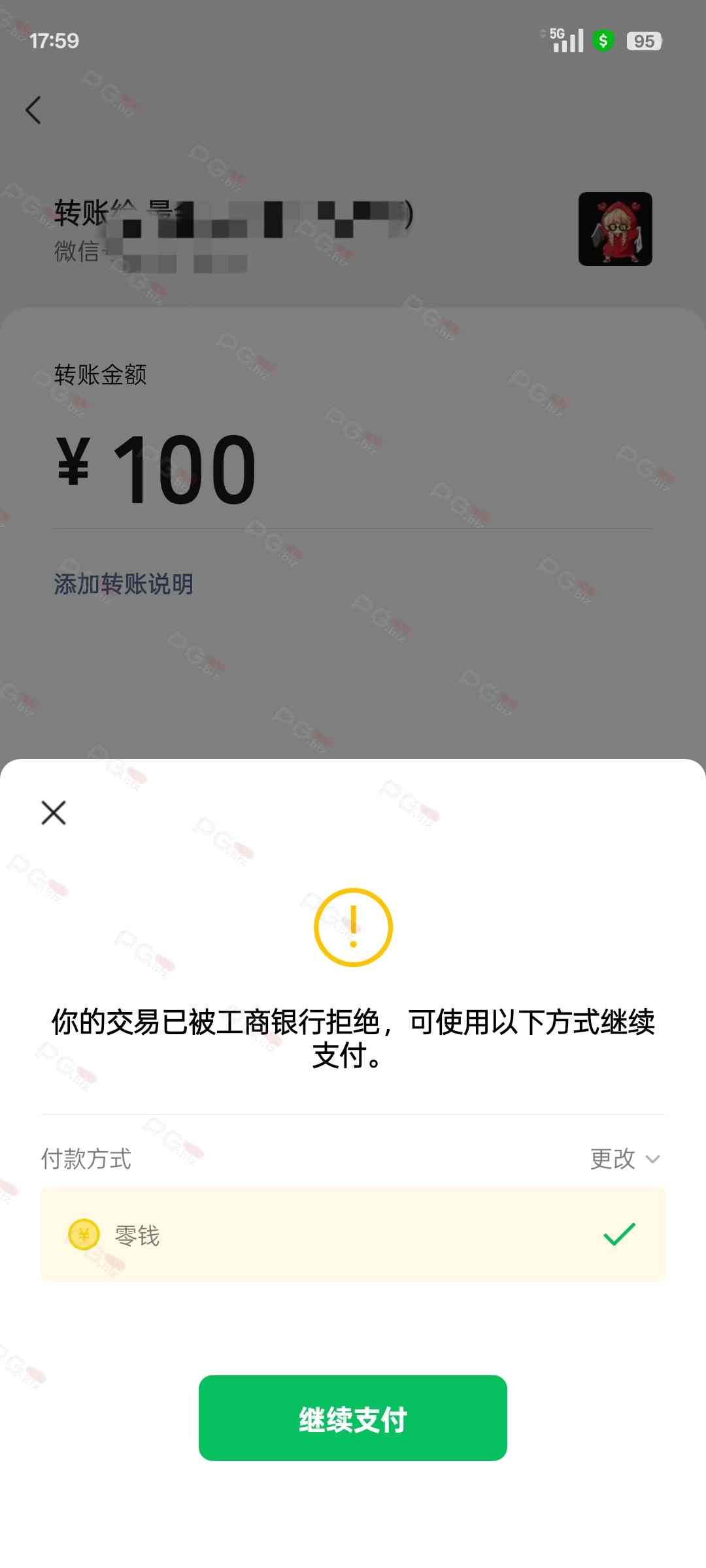Image resolution: width=706 pixels, height=1568 pixels.
Task: Tap 继续支付 to continue payment
Action: (x=353, y=1418)
